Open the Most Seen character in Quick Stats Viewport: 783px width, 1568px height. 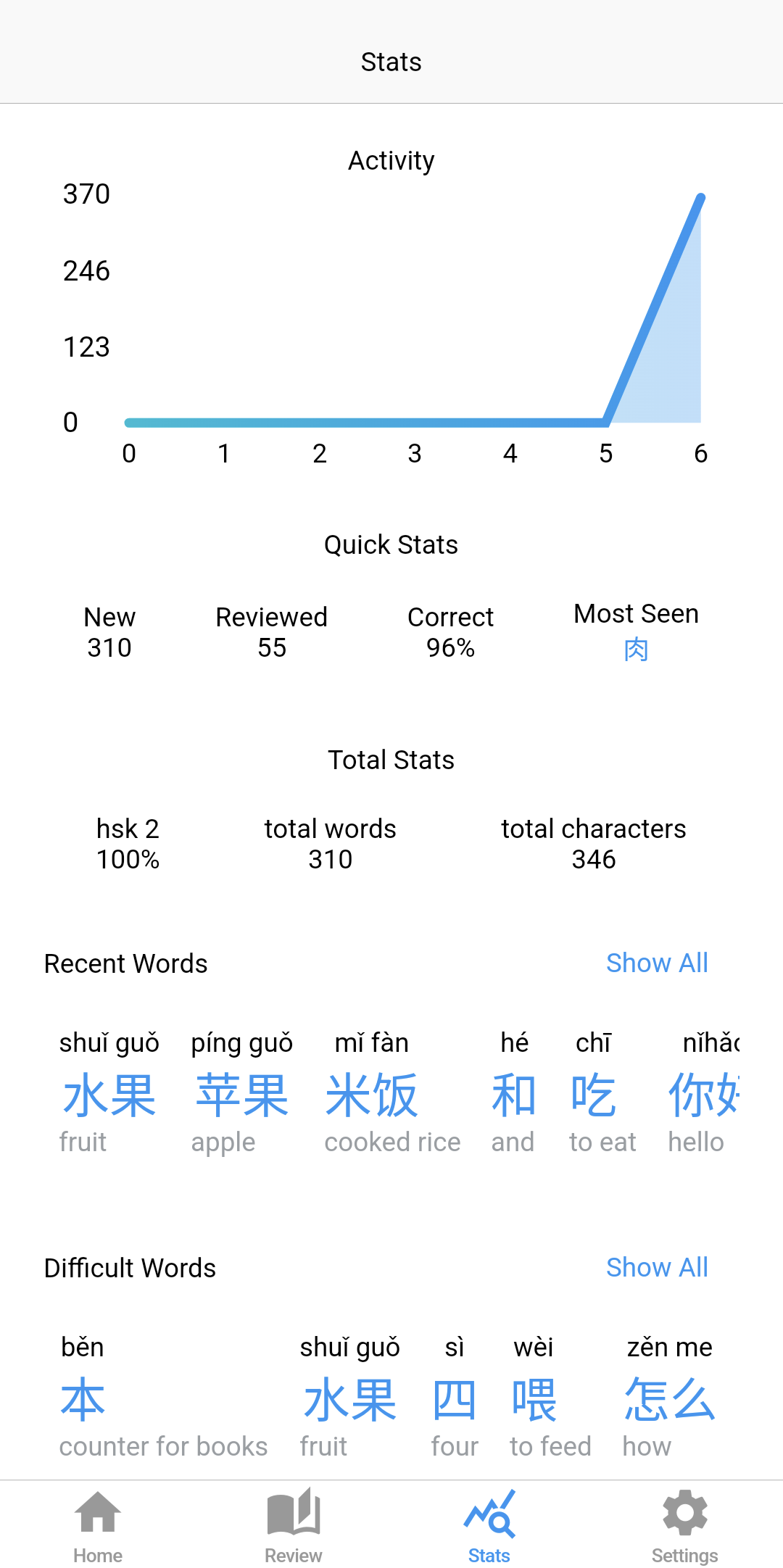click(x=636, y=650)
